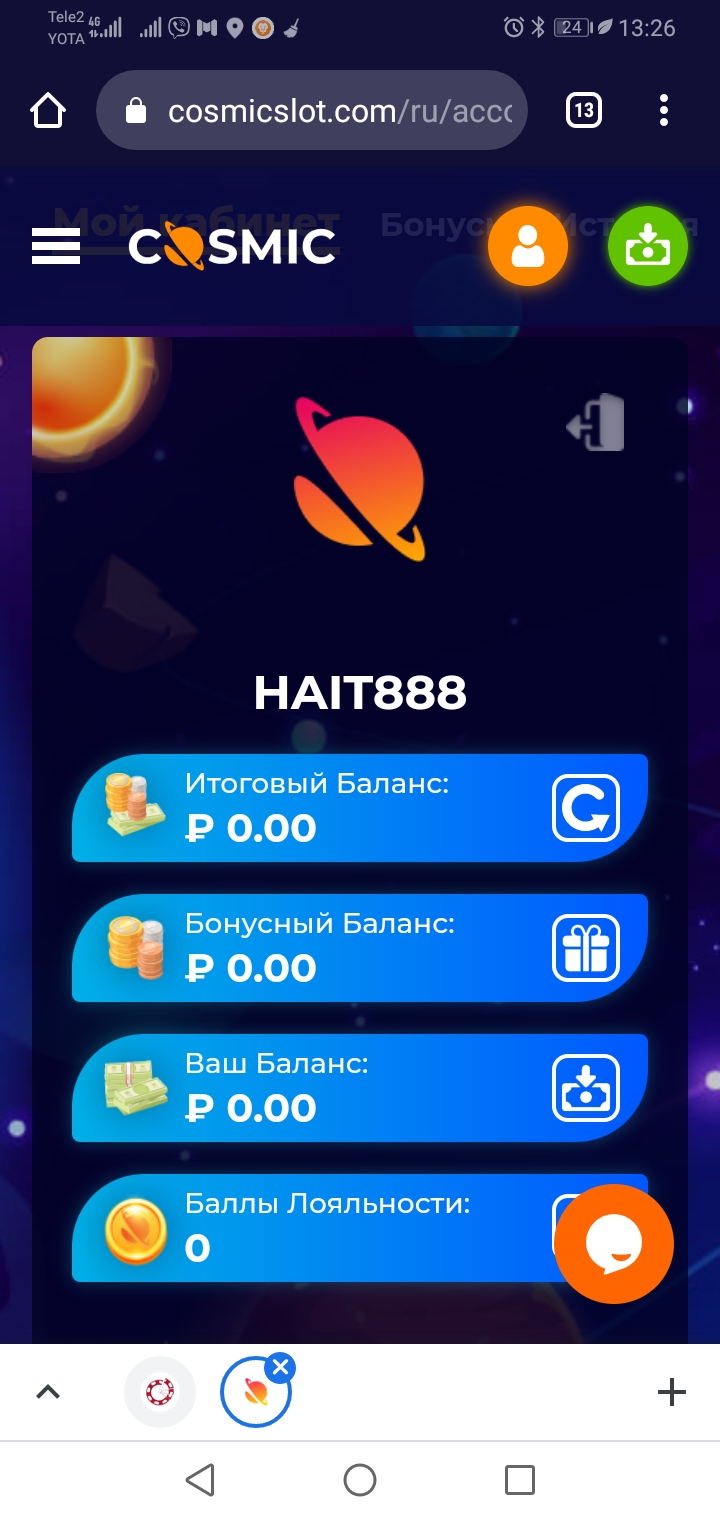Screen dimensions: 720x1520
Task: Expand the bottom tab strip arrow
Action: [x=48, y=1392]
